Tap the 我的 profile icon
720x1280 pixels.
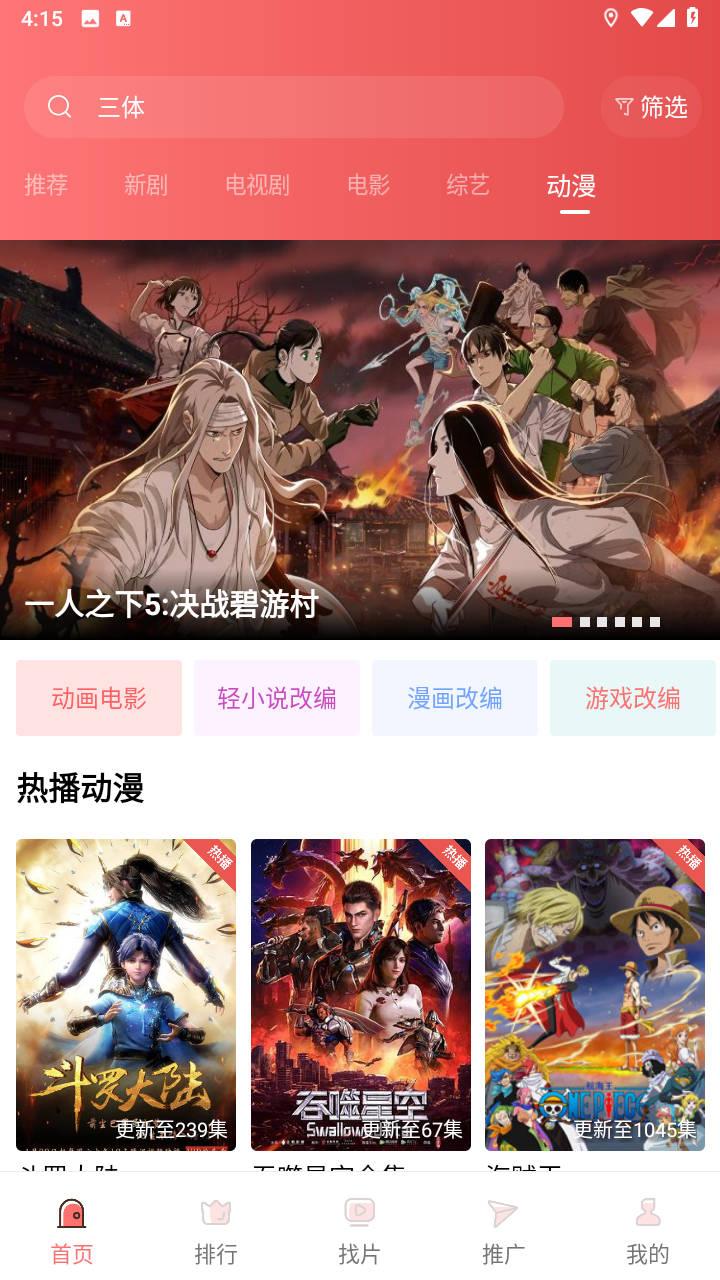(x=647, y=1214)
